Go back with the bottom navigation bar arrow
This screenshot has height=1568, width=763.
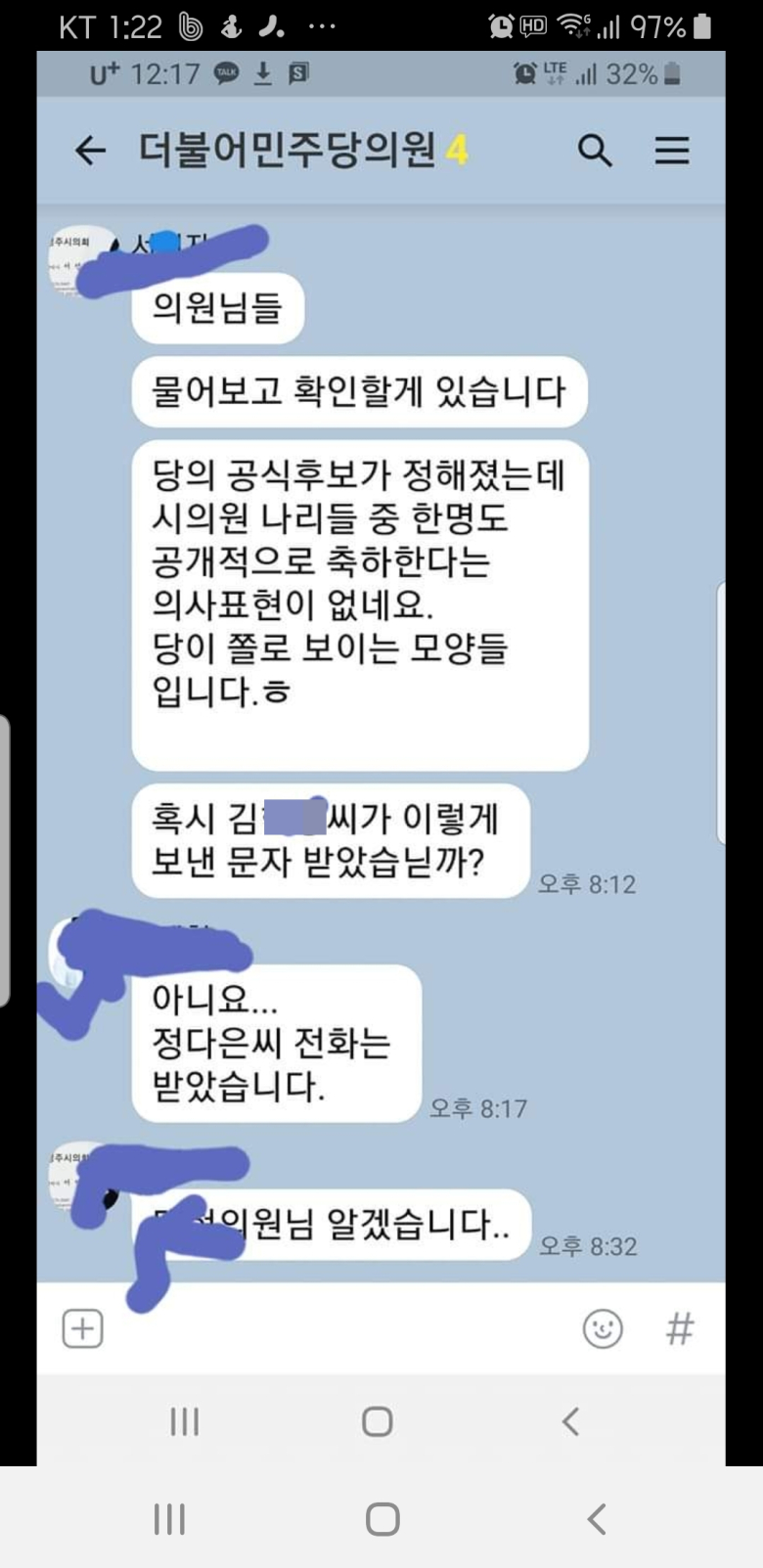point(597,1518)
